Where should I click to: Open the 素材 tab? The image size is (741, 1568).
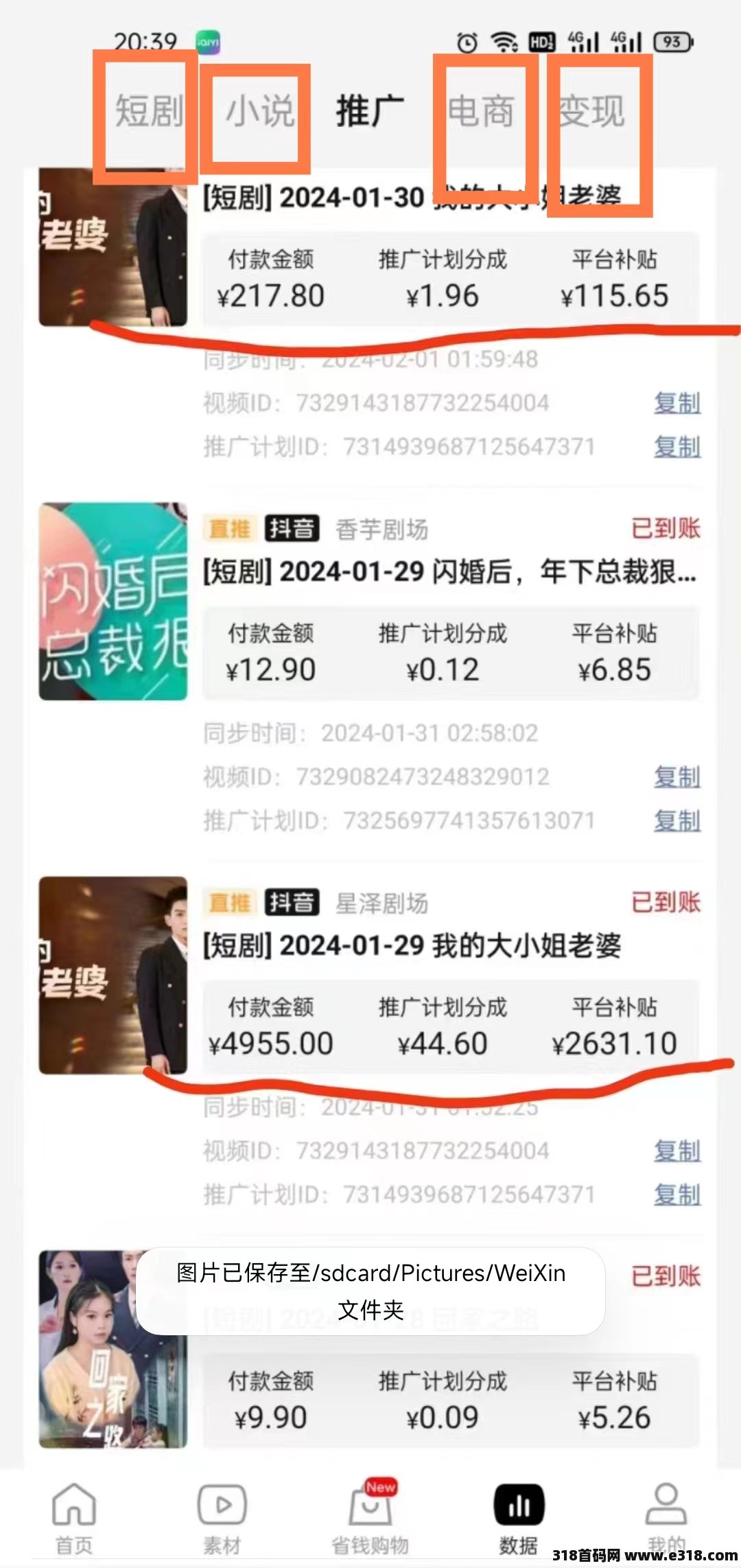click(x=222, y=1519)
